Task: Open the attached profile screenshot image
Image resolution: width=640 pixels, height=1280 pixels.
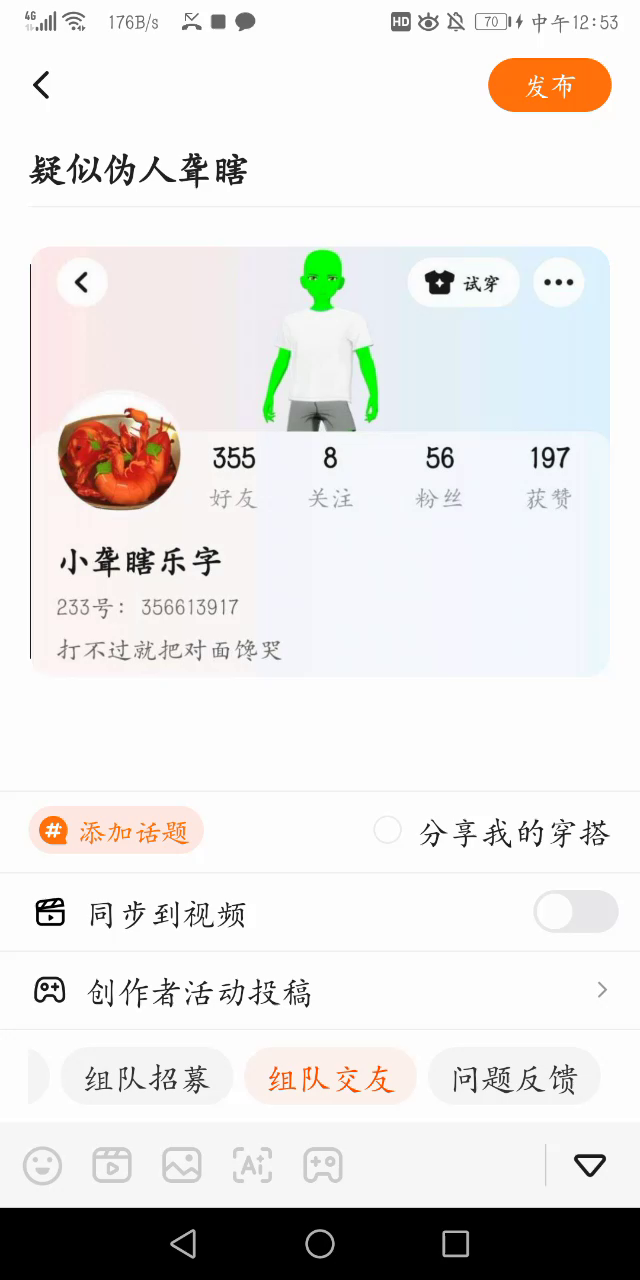Action: 320,461
